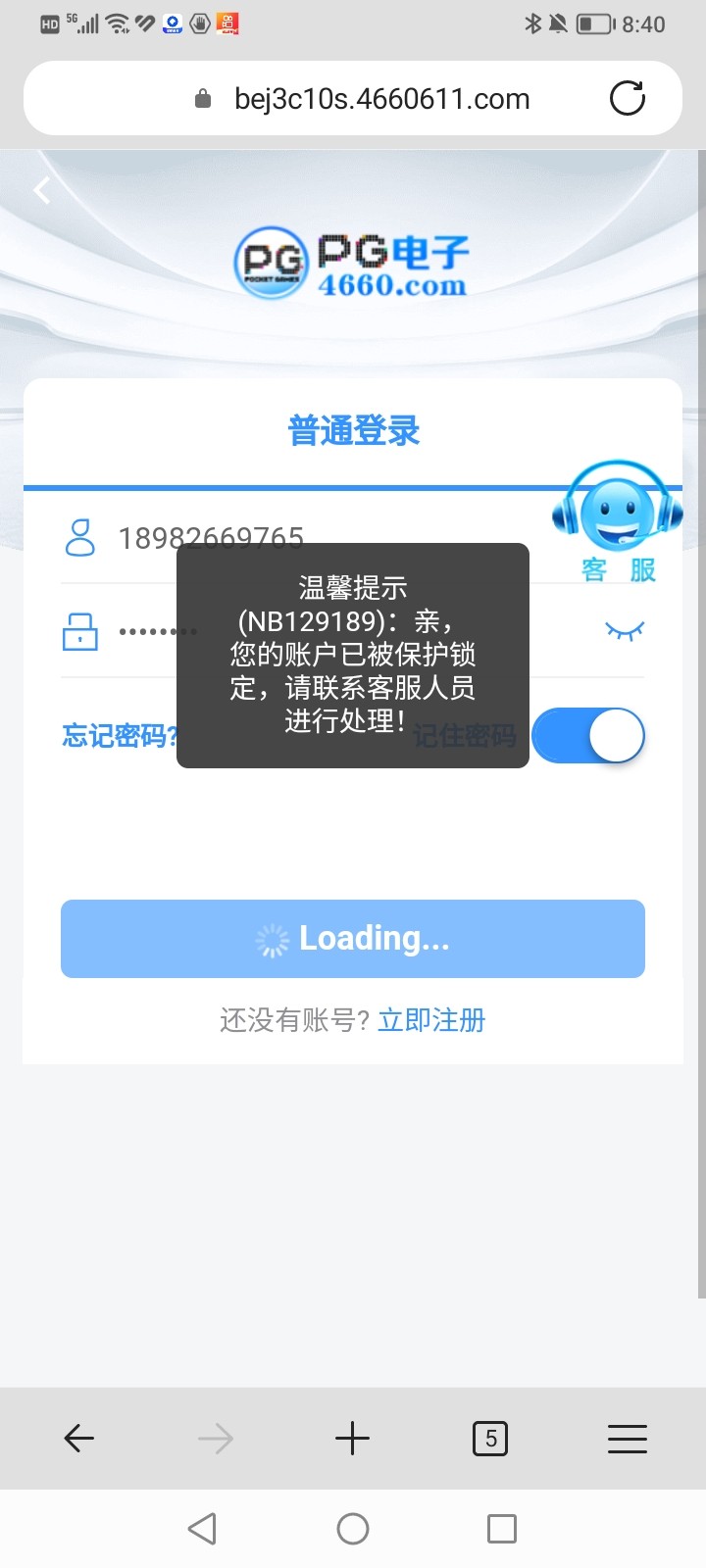Open 忘记密码 forgot password link
706x1568 pixels.
tap(118, 735)
